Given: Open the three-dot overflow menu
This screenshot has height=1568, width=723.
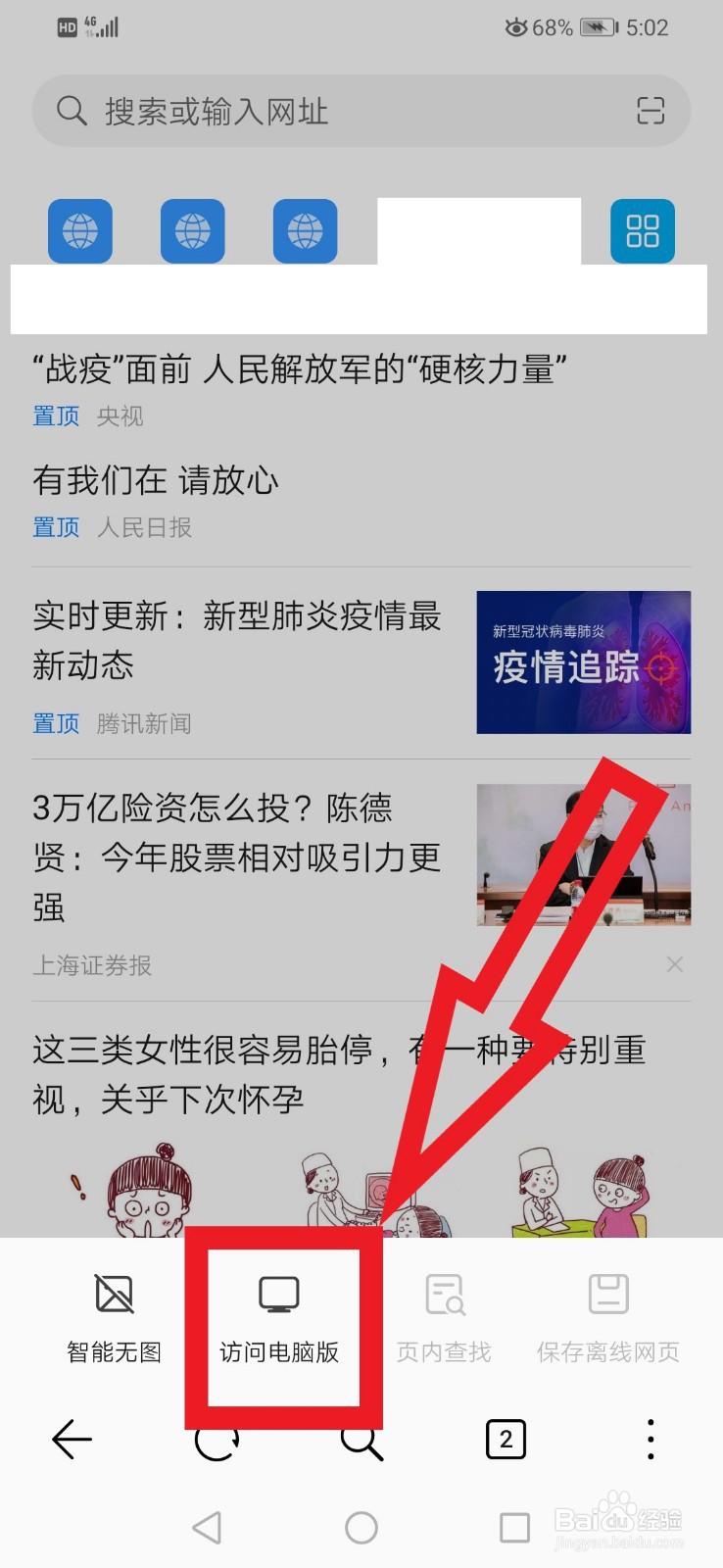Looking at the screenshot, I should (x=650, y=1439).
